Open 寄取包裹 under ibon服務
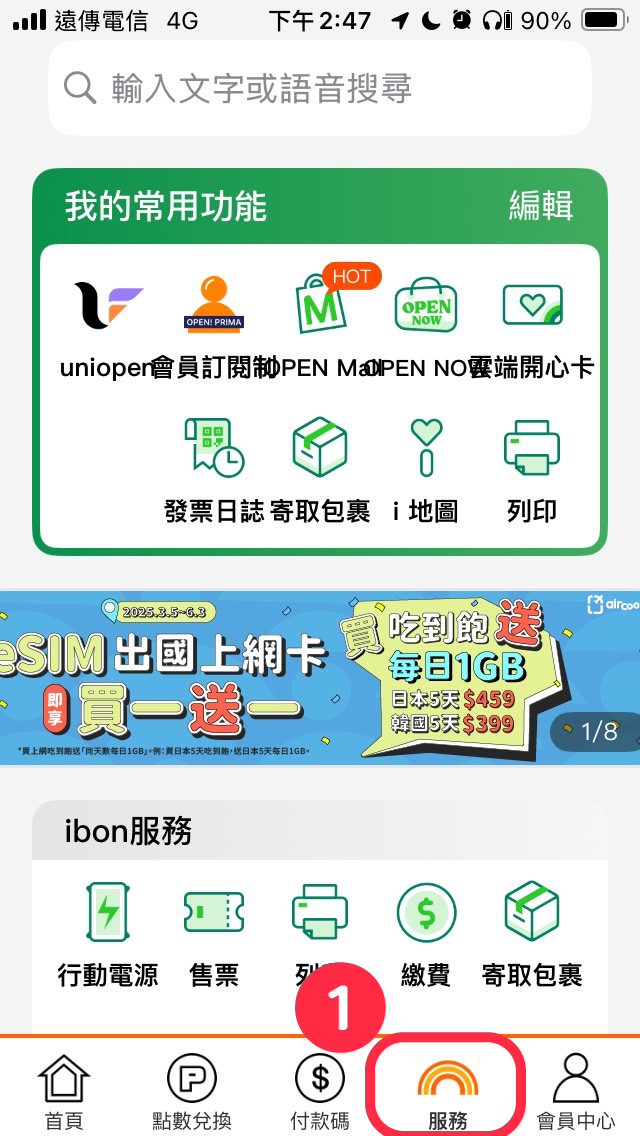The width and height of the screenshot is (640, 1136). coord(532,932)
